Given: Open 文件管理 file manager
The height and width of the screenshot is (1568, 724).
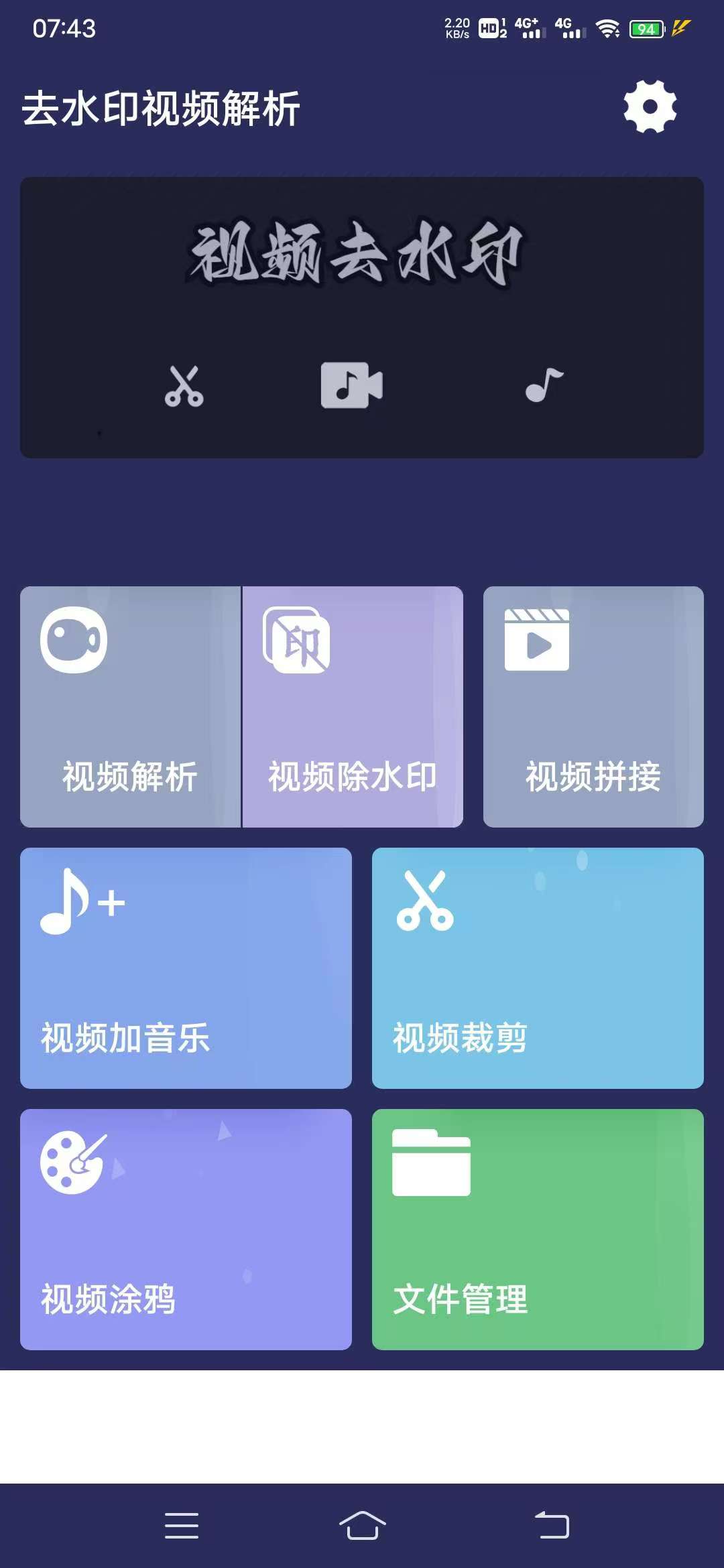Looking at the screenshot, I should (x=538, y=1230).
